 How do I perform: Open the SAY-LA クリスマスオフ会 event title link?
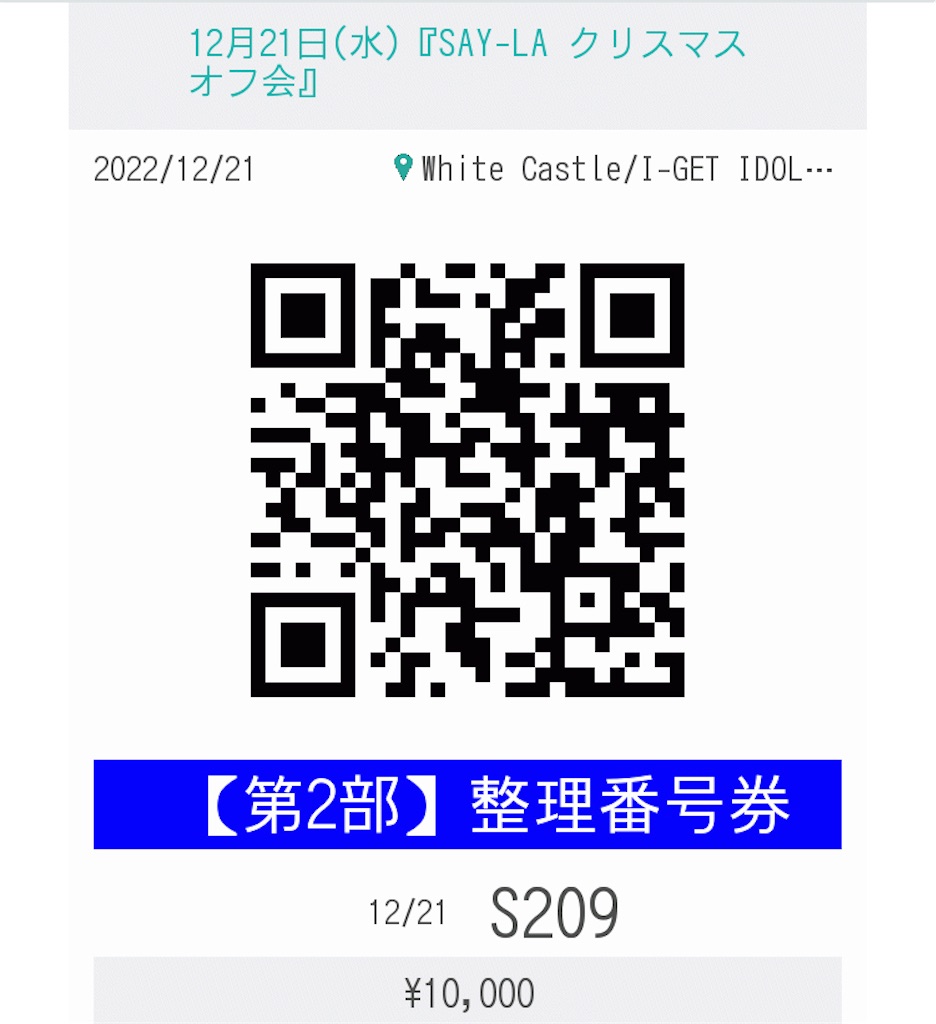(466, 62)
